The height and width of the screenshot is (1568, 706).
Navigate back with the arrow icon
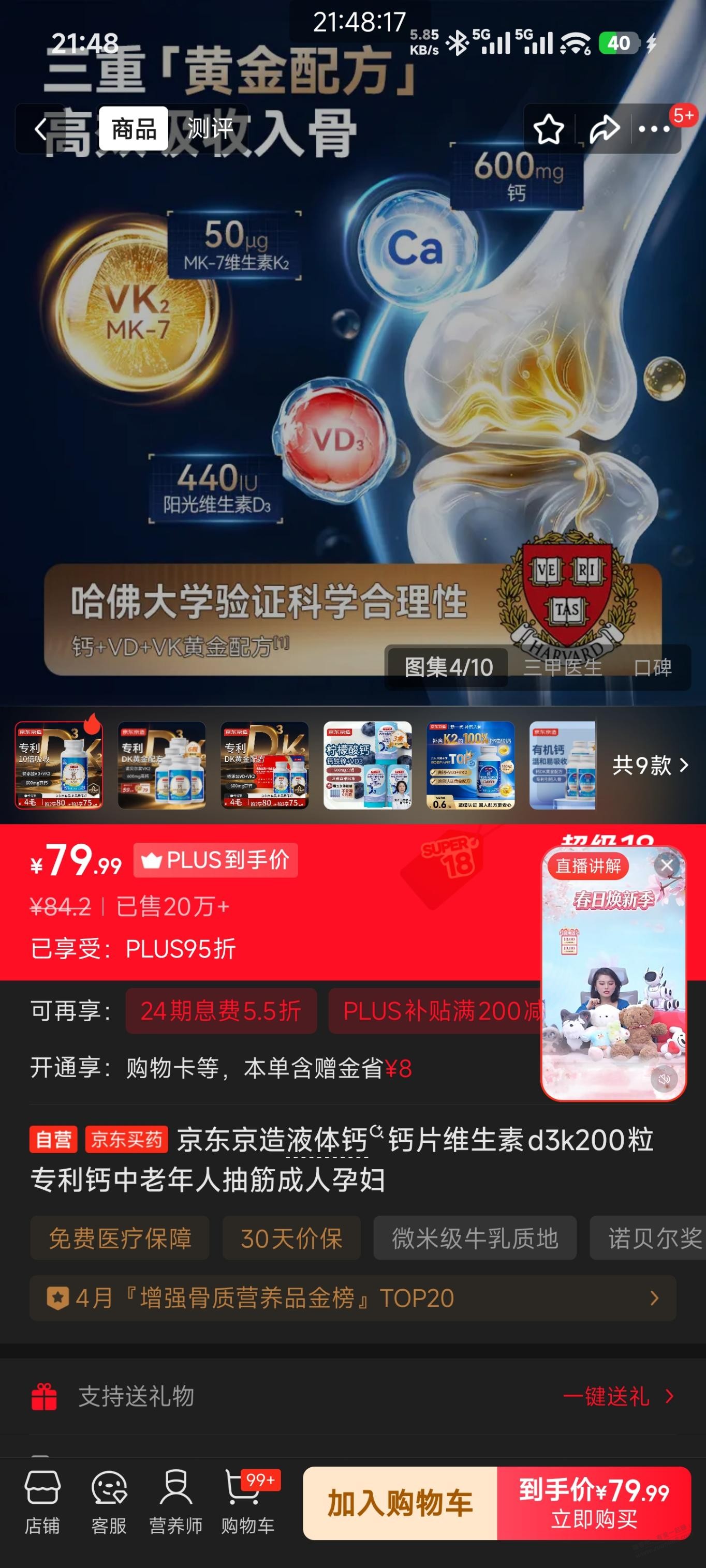pyautogui.click(x=41, y=130)
